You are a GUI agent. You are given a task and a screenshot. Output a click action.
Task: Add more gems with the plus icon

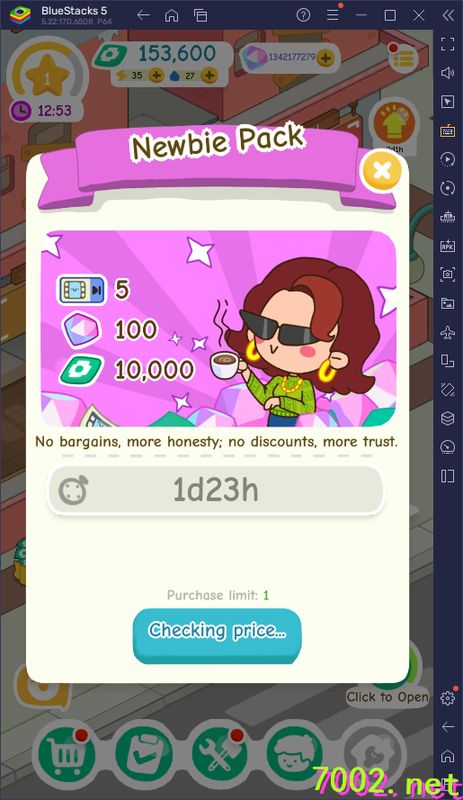pos(325,58)
